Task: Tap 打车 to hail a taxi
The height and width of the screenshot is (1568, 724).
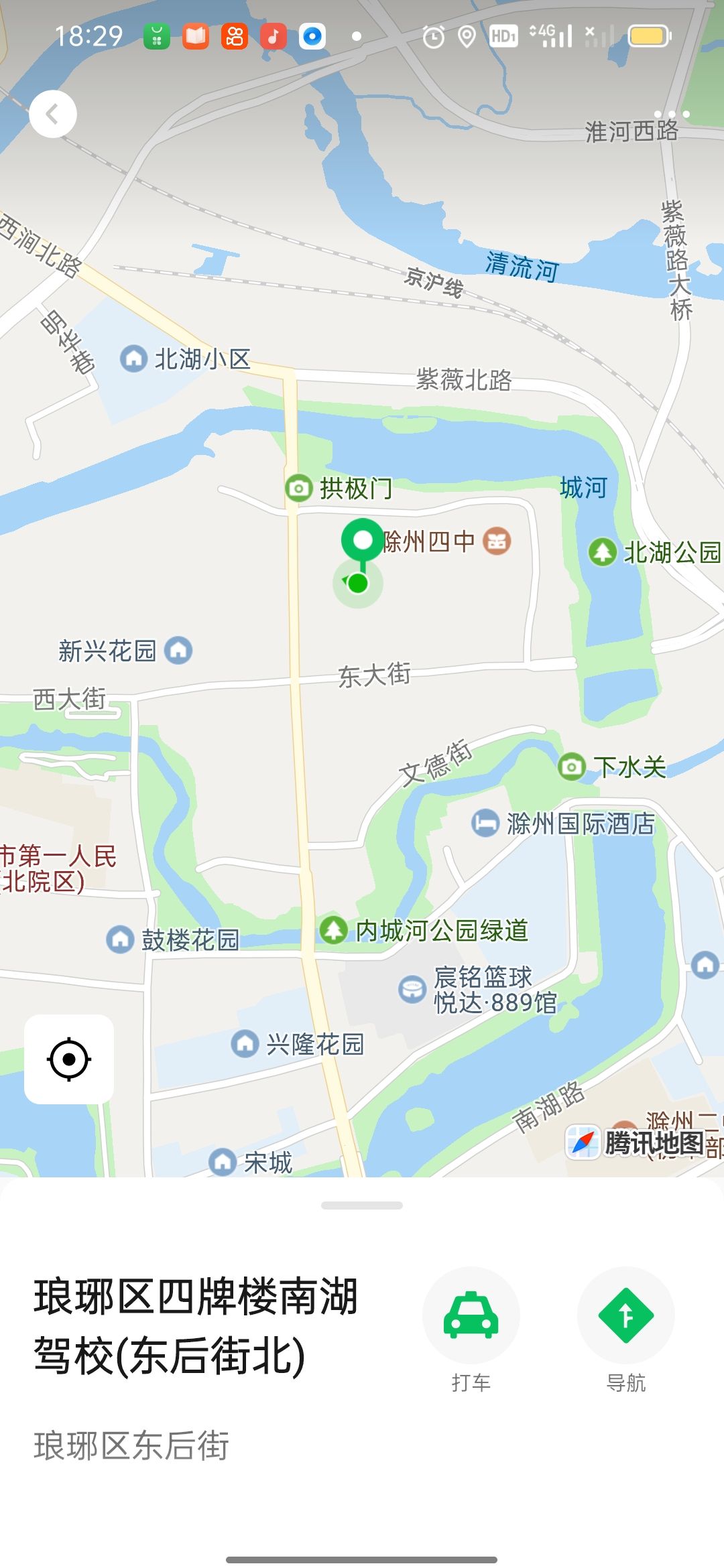Action: pos(471,1315)
